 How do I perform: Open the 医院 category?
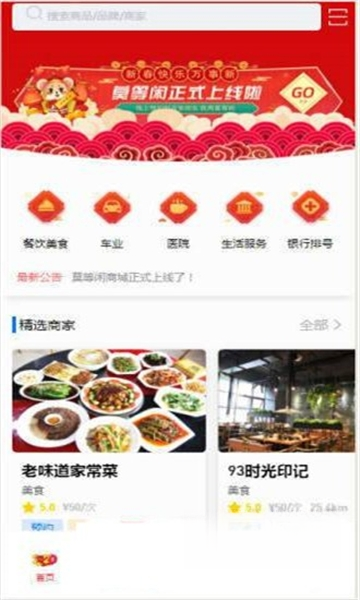178,220
